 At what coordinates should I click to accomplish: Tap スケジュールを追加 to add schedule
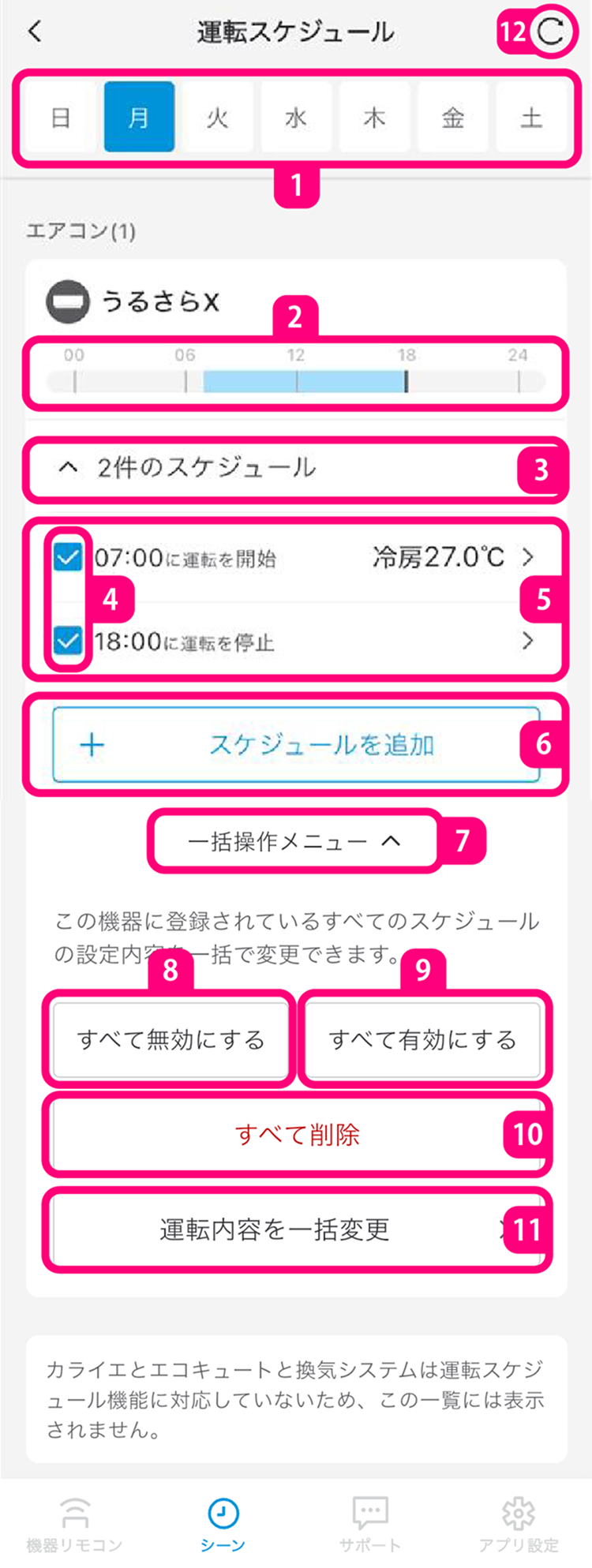tap(296, 745)
